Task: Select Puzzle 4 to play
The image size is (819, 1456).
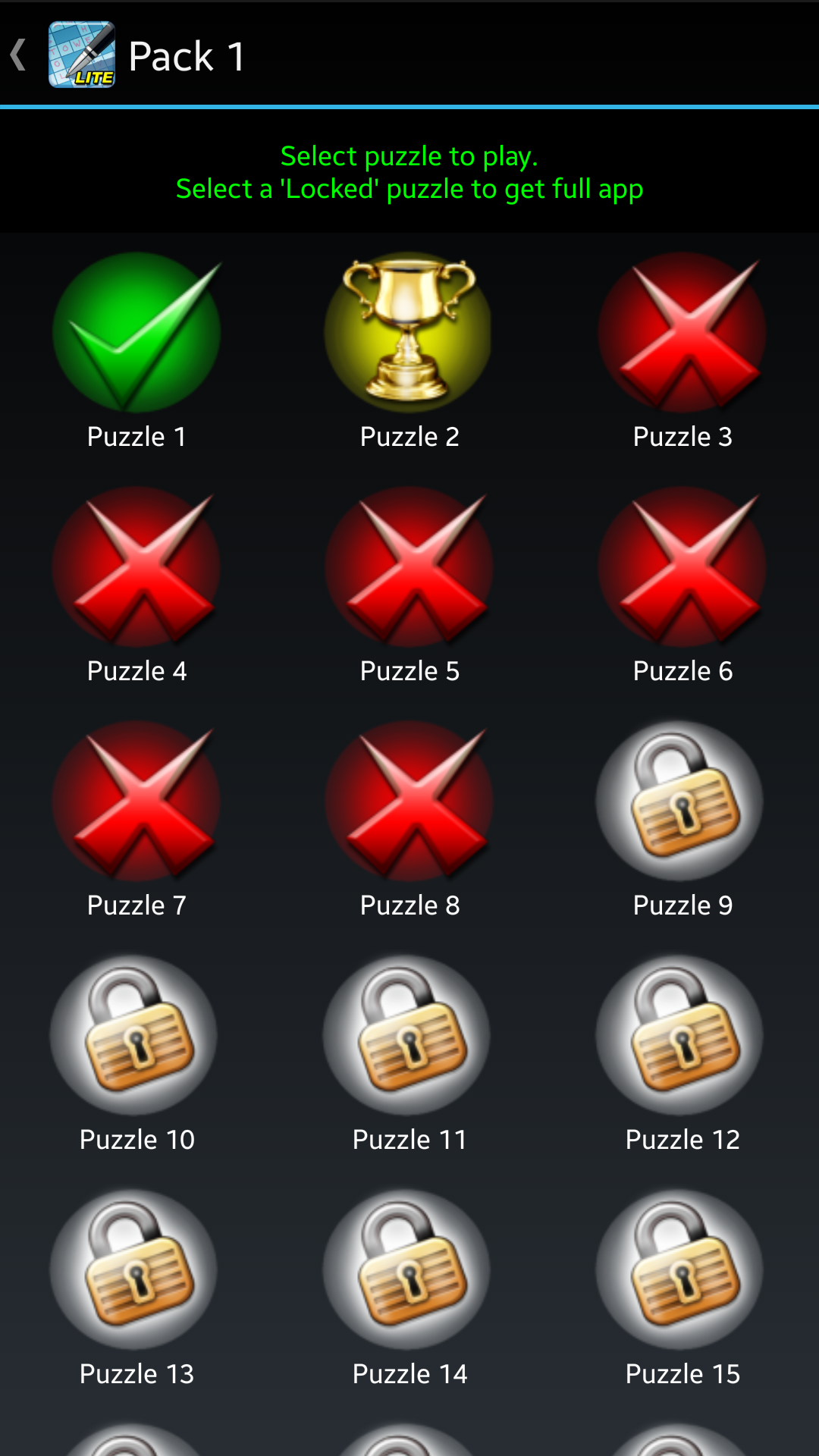Action: (136, 568)
